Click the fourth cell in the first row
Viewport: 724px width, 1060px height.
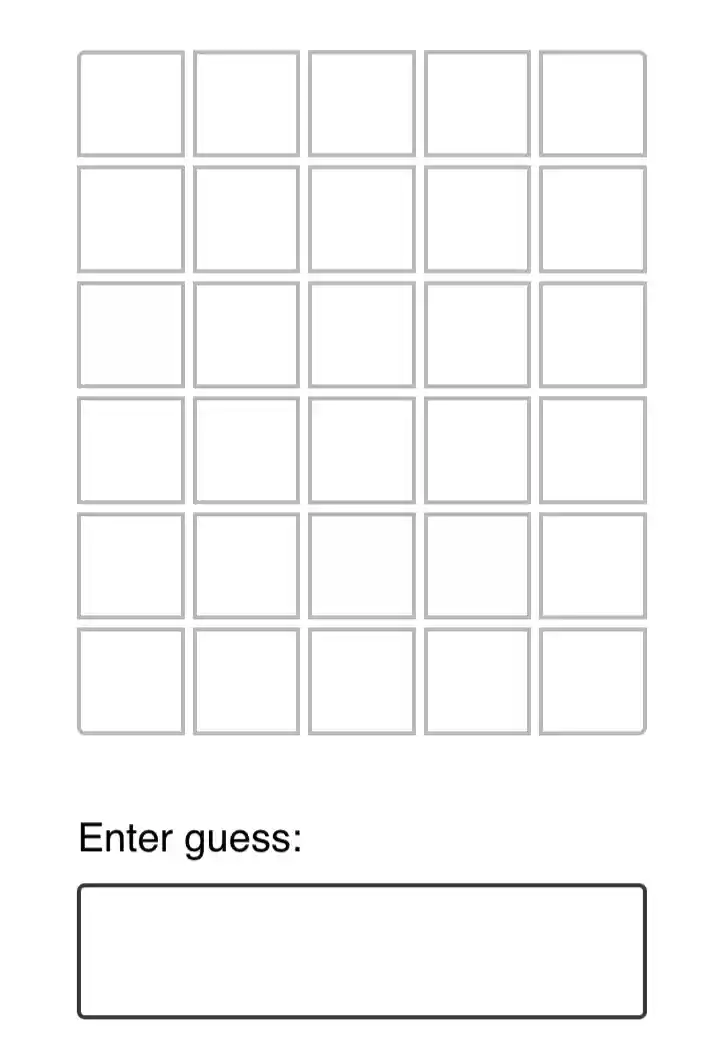[x=477, y=103]
